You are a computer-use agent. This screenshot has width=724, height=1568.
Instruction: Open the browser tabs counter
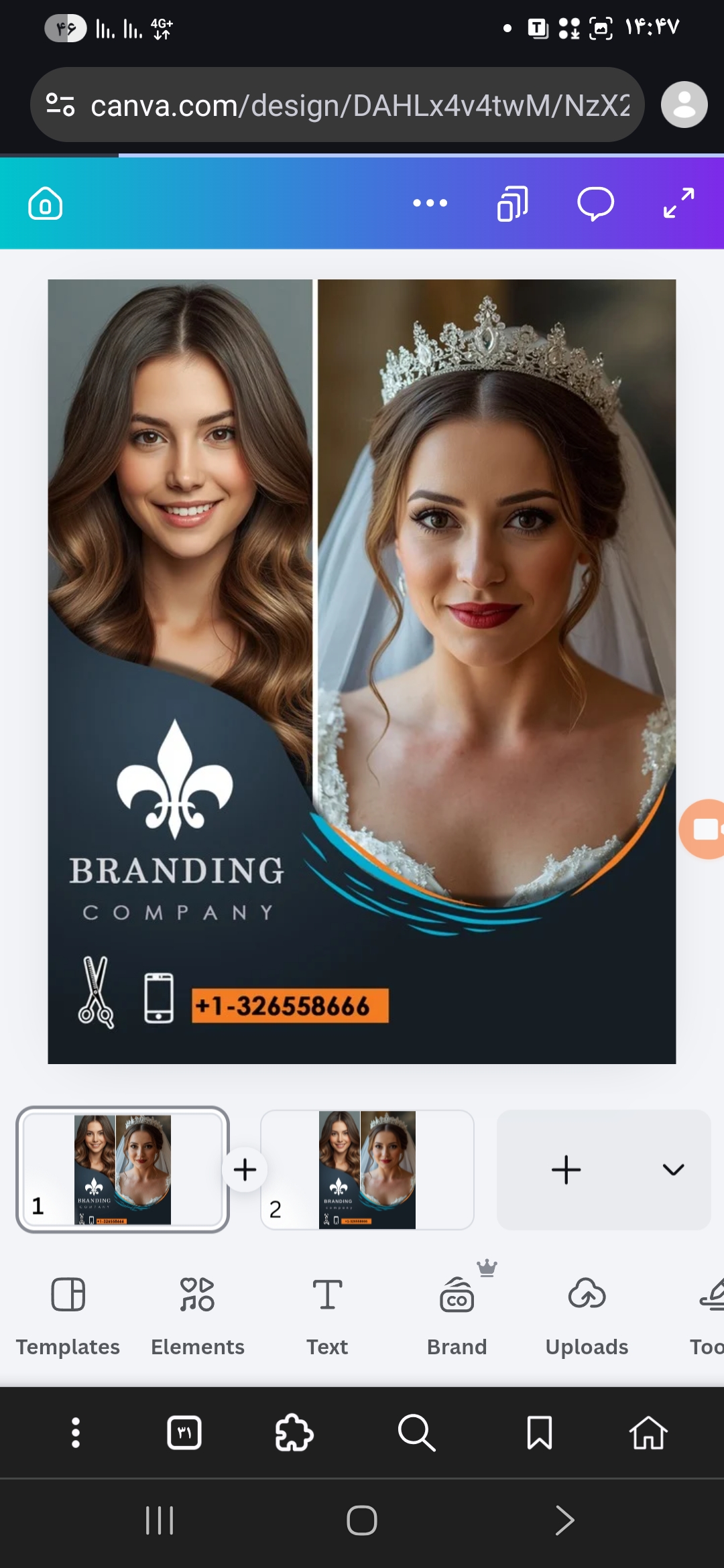[x=184, y=1433]
